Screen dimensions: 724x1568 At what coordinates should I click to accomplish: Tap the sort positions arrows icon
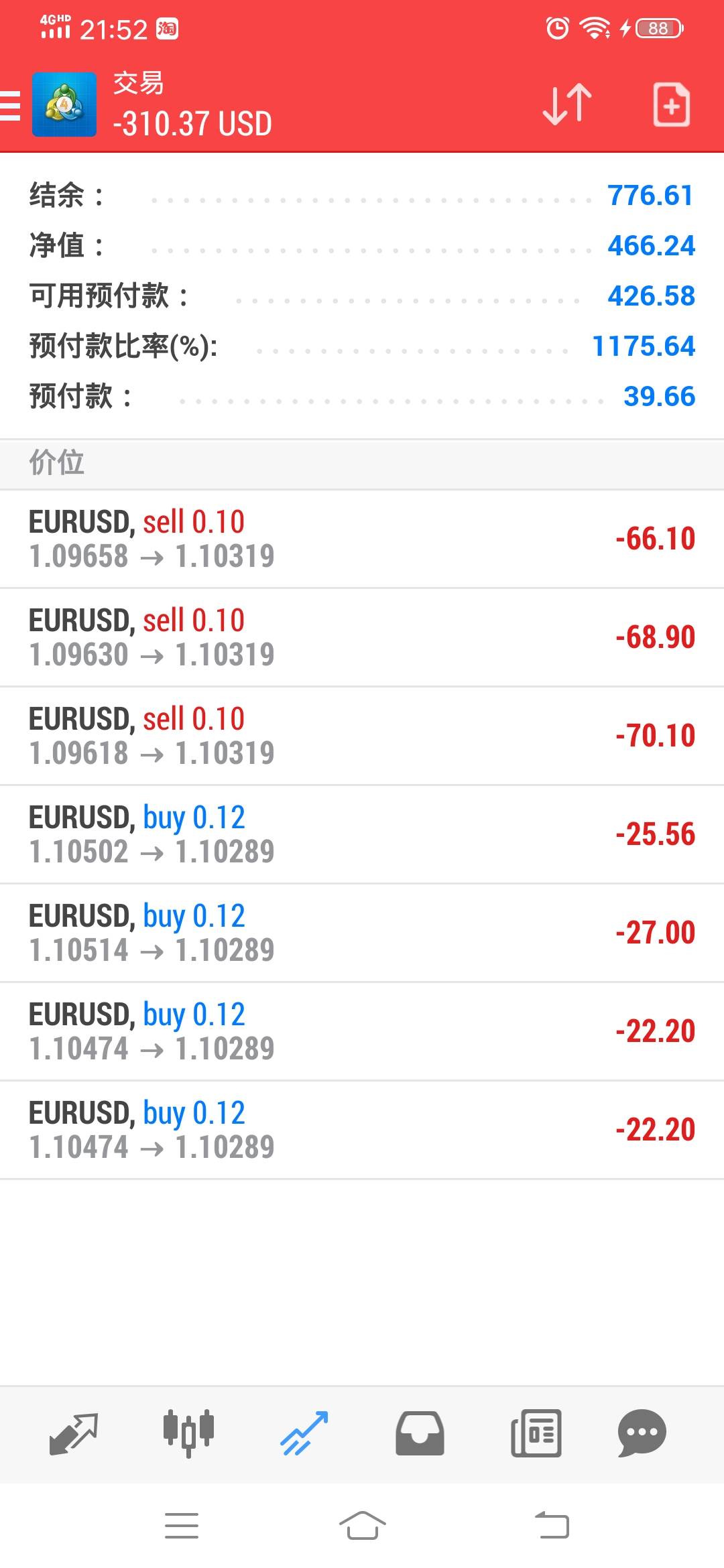(566, 105)
